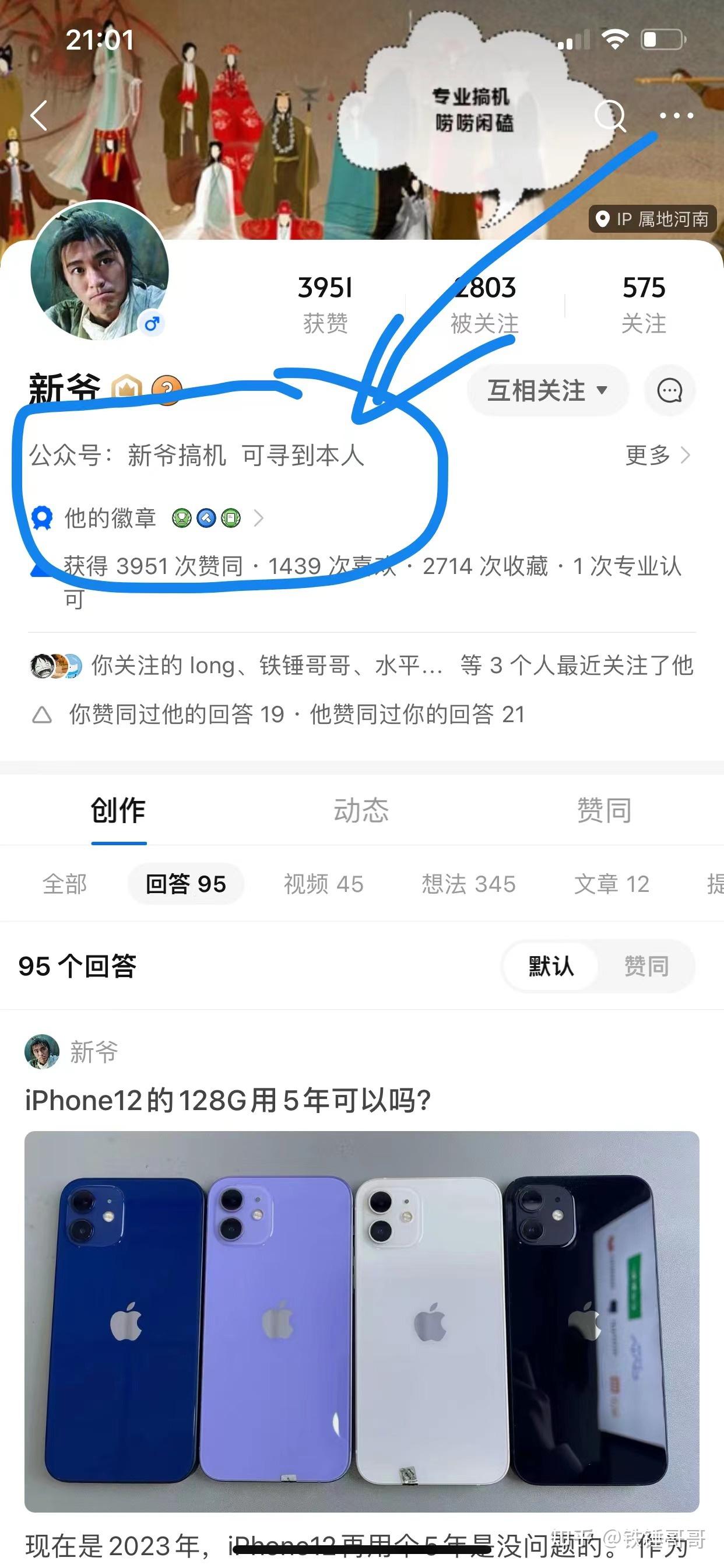Viewport: 724px width, 1568px height.
Task: Select the 文章 12 filter
Action: pos(611,883)
